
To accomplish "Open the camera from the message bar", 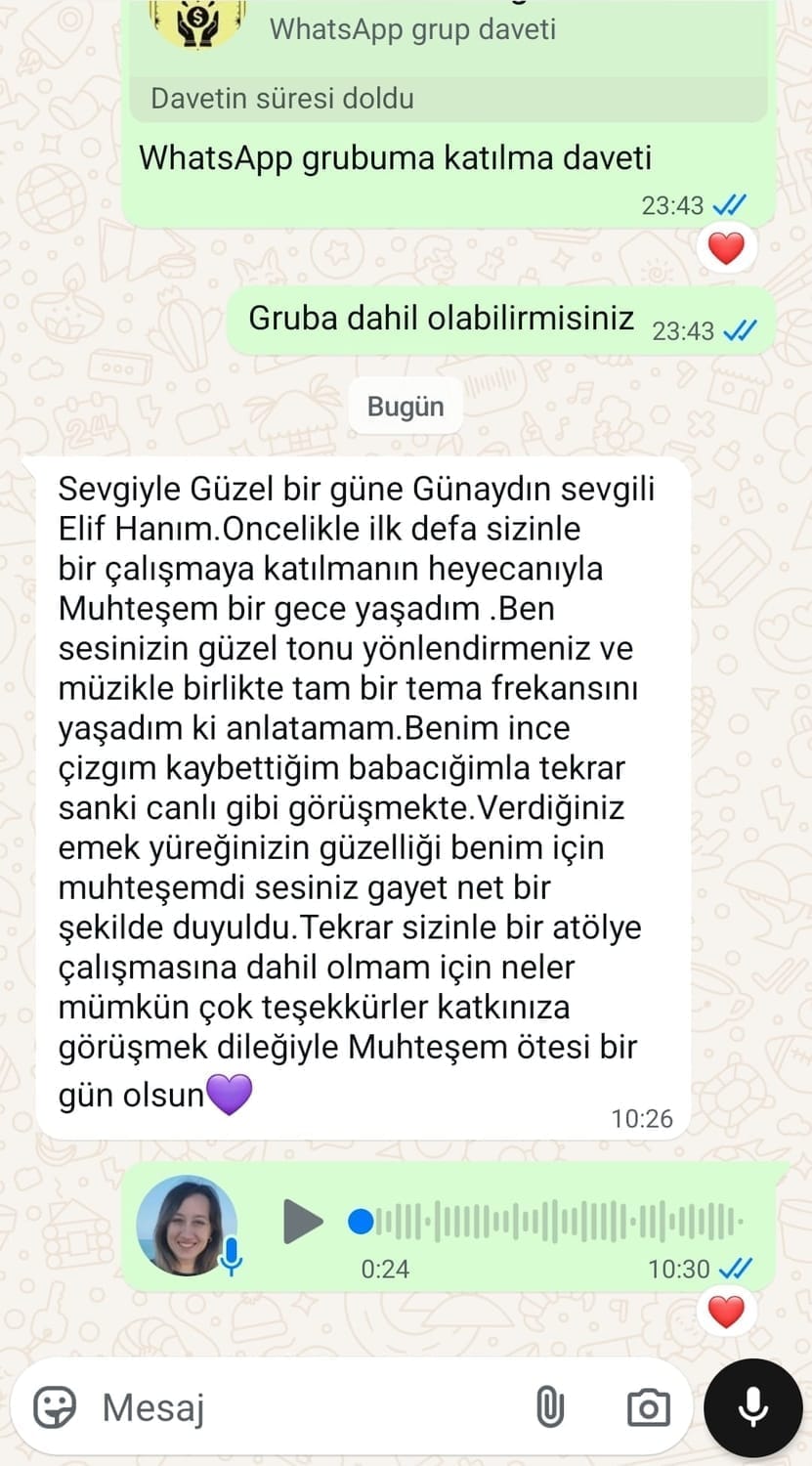I will pos(648,1408).
